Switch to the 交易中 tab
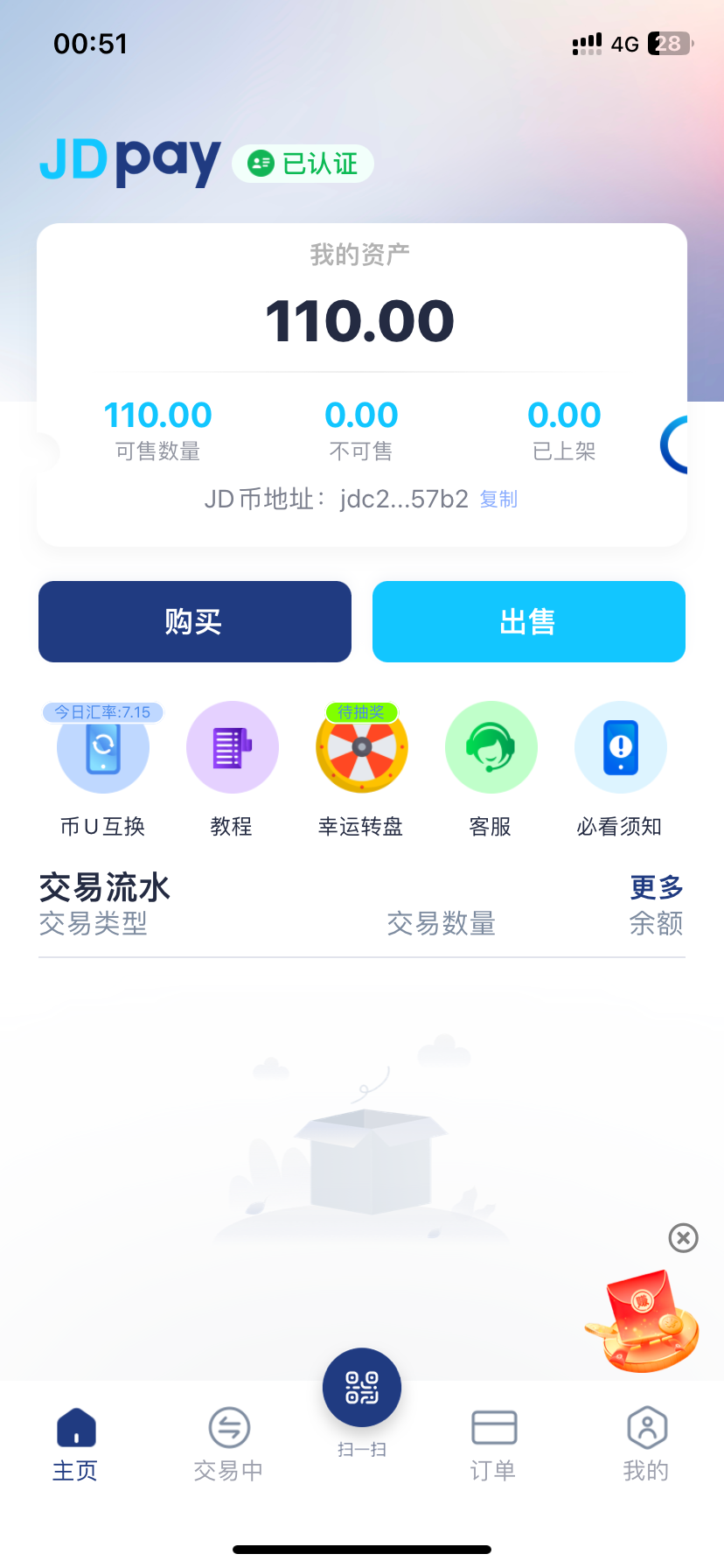The height and width of the screenshot is (1568, 724). [229, 1444]
